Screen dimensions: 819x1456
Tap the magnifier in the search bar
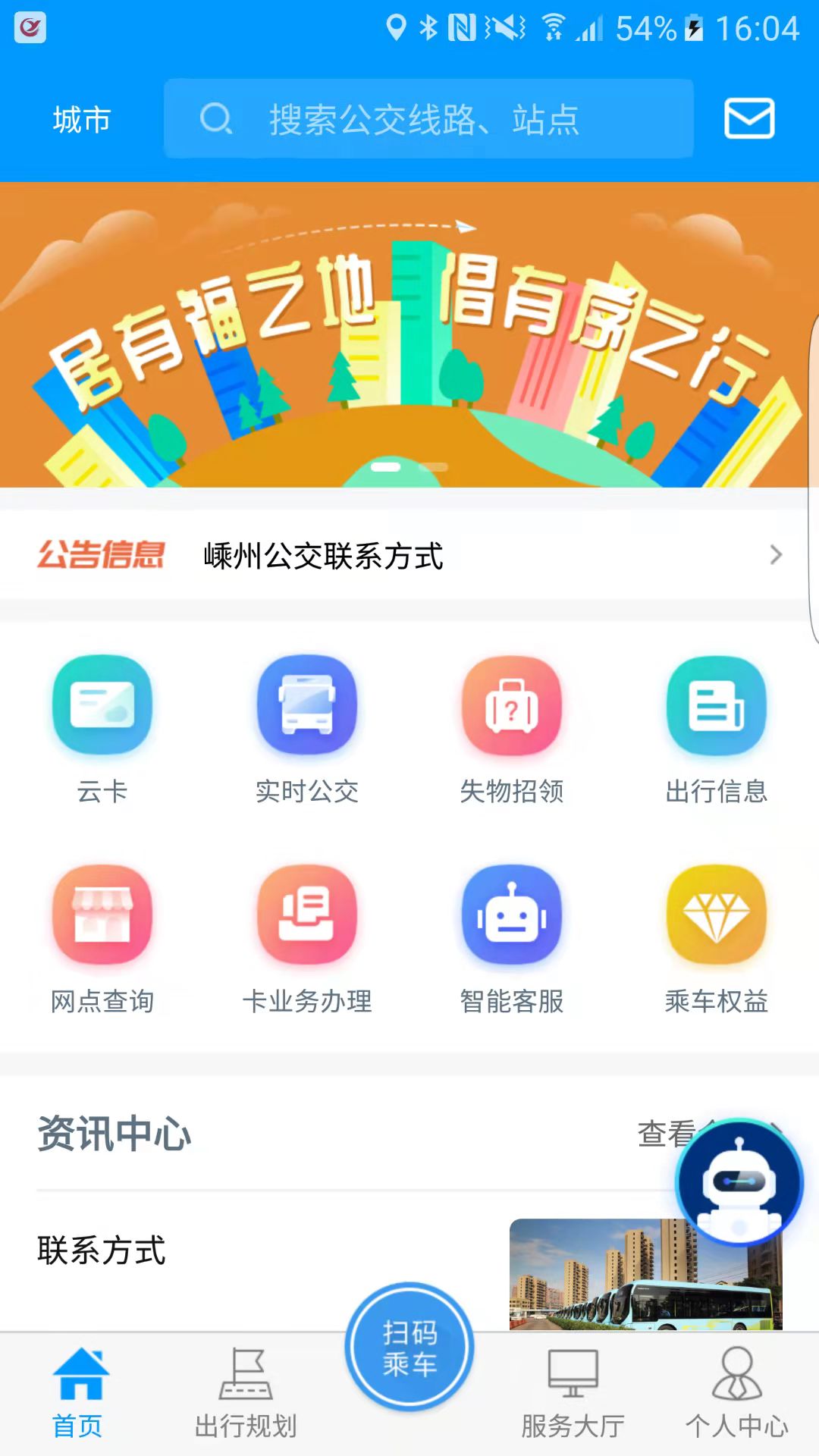pyautogui.click(x=218, y=119)
